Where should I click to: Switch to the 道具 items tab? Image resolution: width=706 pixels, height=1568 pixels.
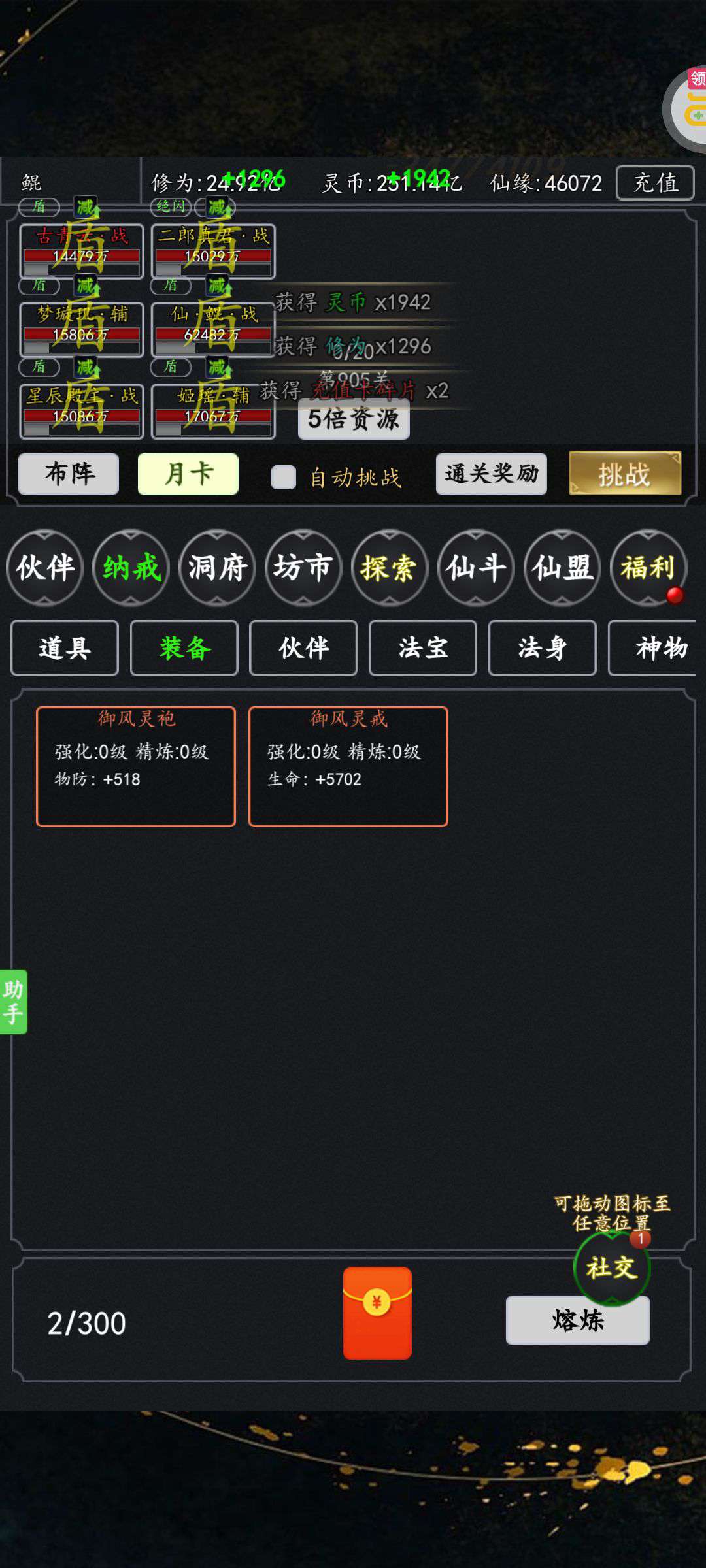click(x=65, y=648)
